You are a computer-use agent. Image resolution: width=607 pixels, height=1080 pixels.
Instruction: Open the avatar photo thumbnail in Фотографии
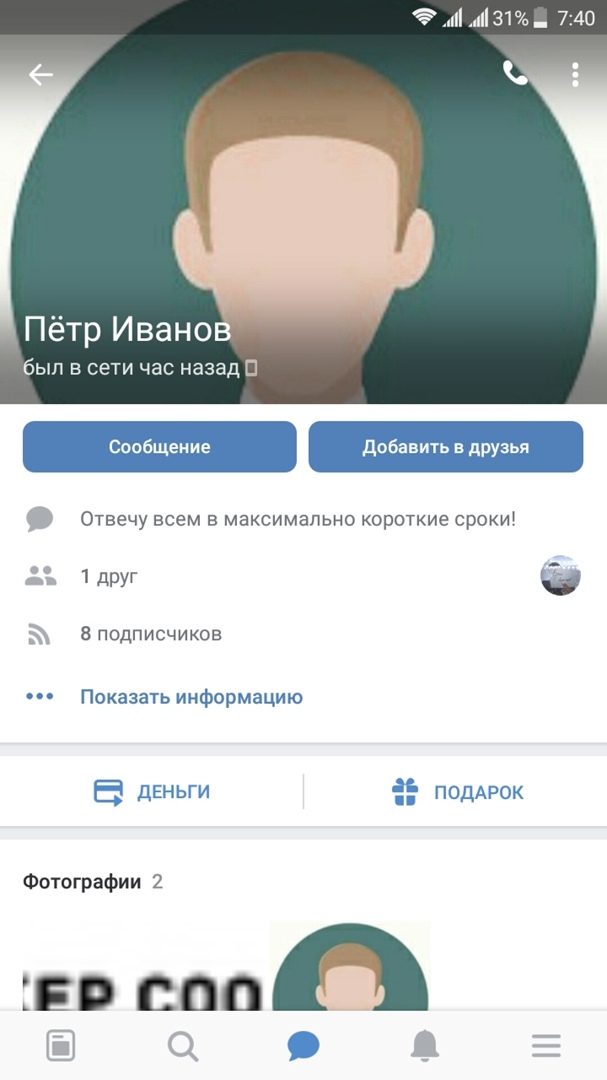(x=350, y=970)
